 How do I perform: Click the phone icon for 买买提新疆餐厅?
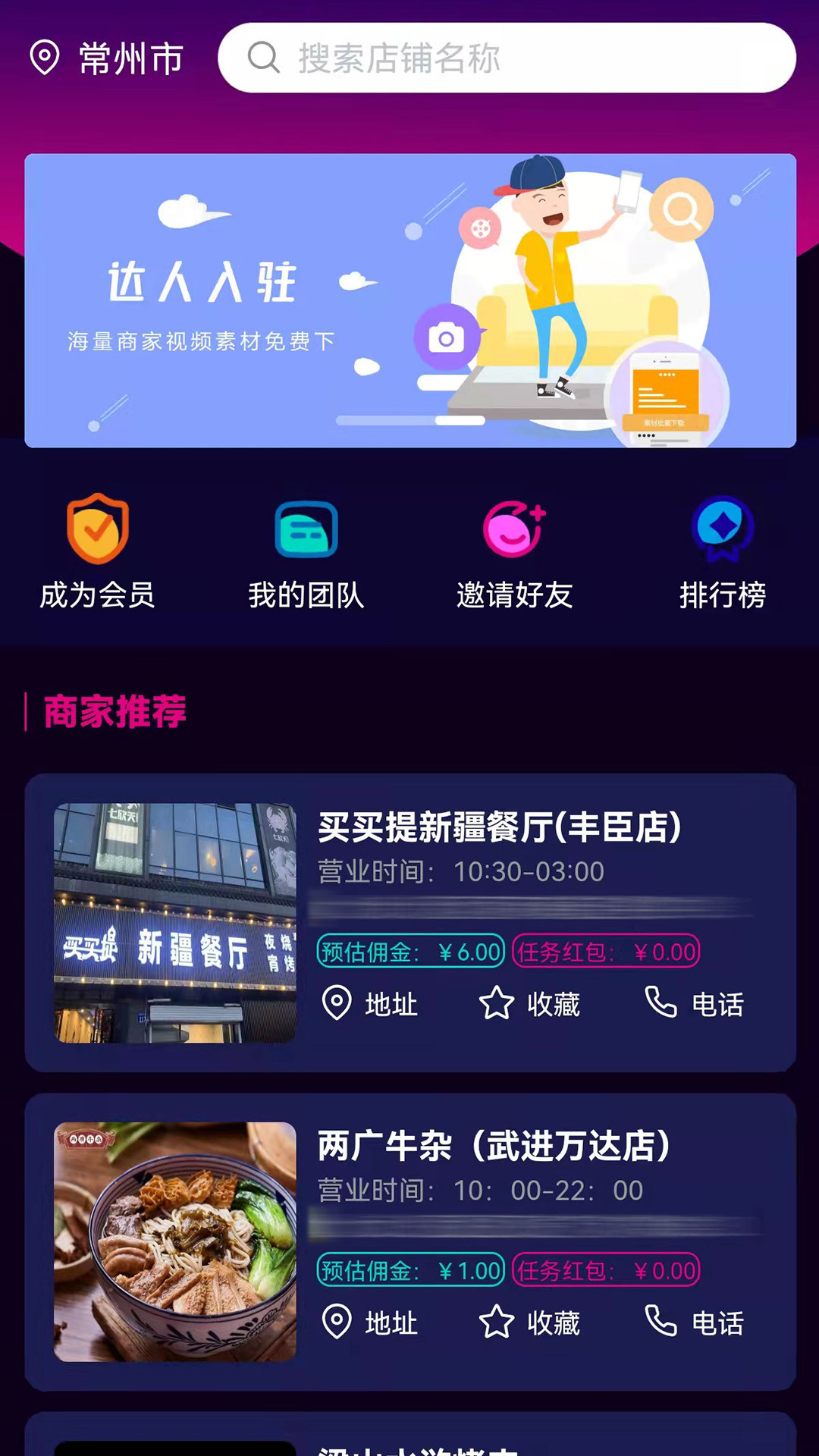pos(658,1005)
